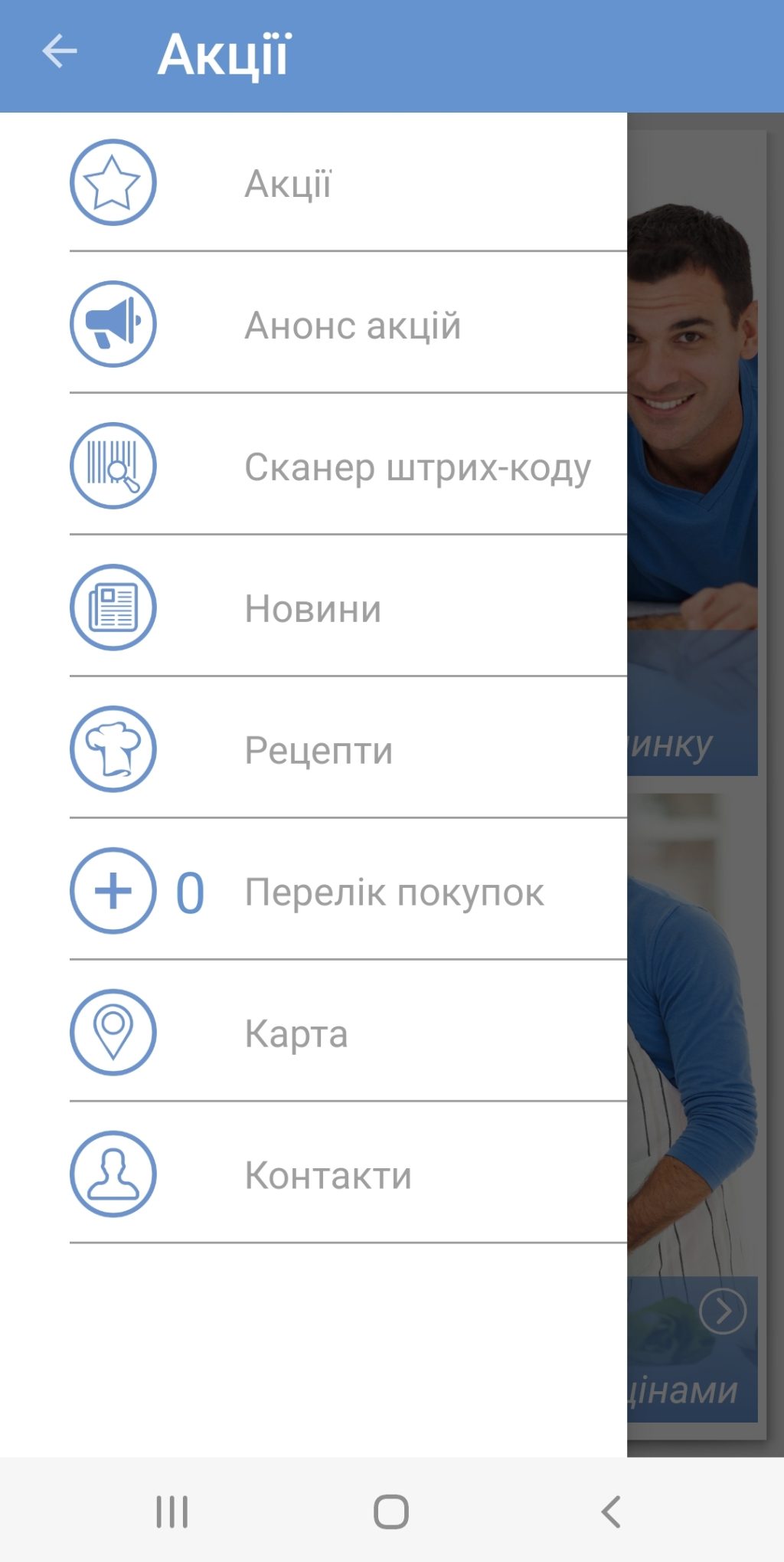The image size is (784, 1562).
Task: Show the Карта of stores
Action: [x=296, y=1034]
